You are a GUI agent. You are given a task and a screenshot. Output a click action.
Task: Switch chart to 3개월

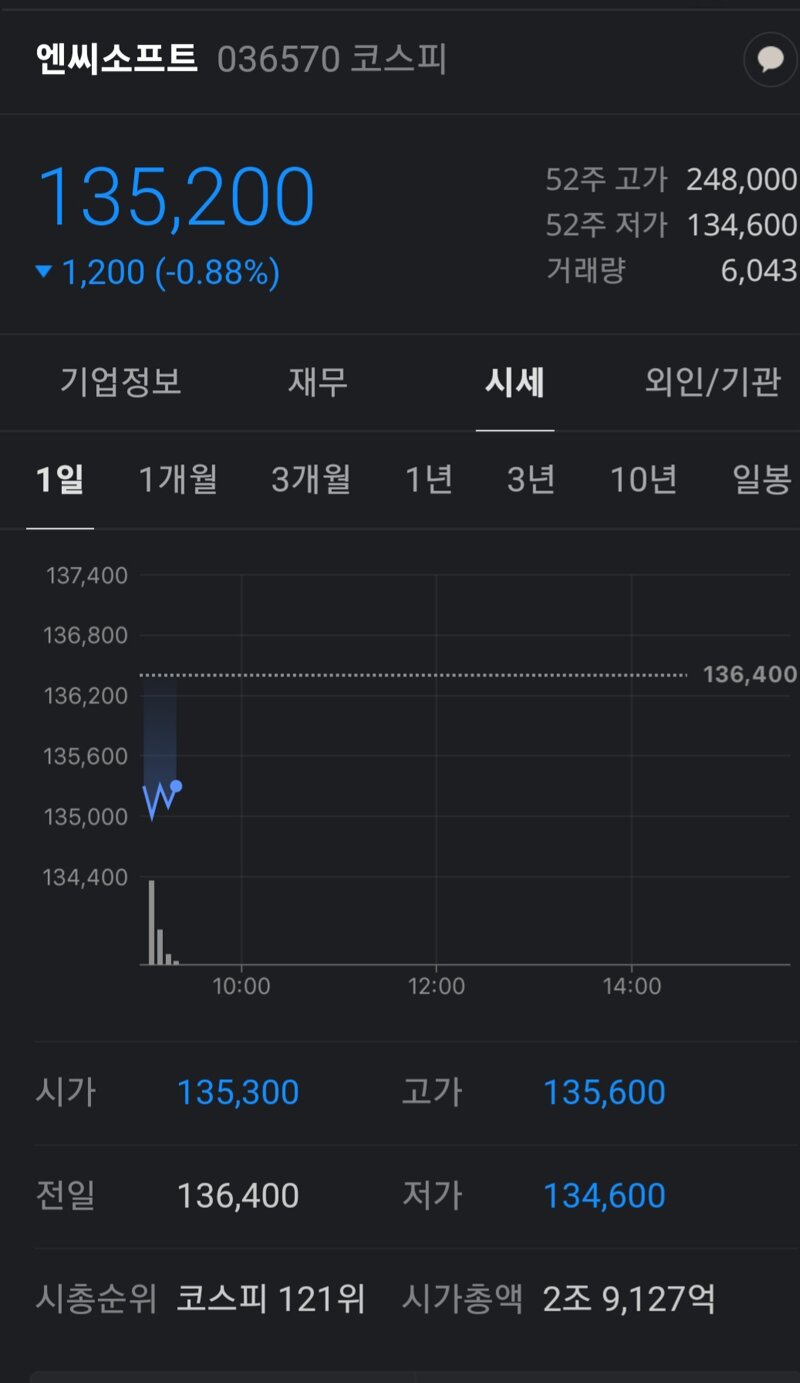[311, 480]
